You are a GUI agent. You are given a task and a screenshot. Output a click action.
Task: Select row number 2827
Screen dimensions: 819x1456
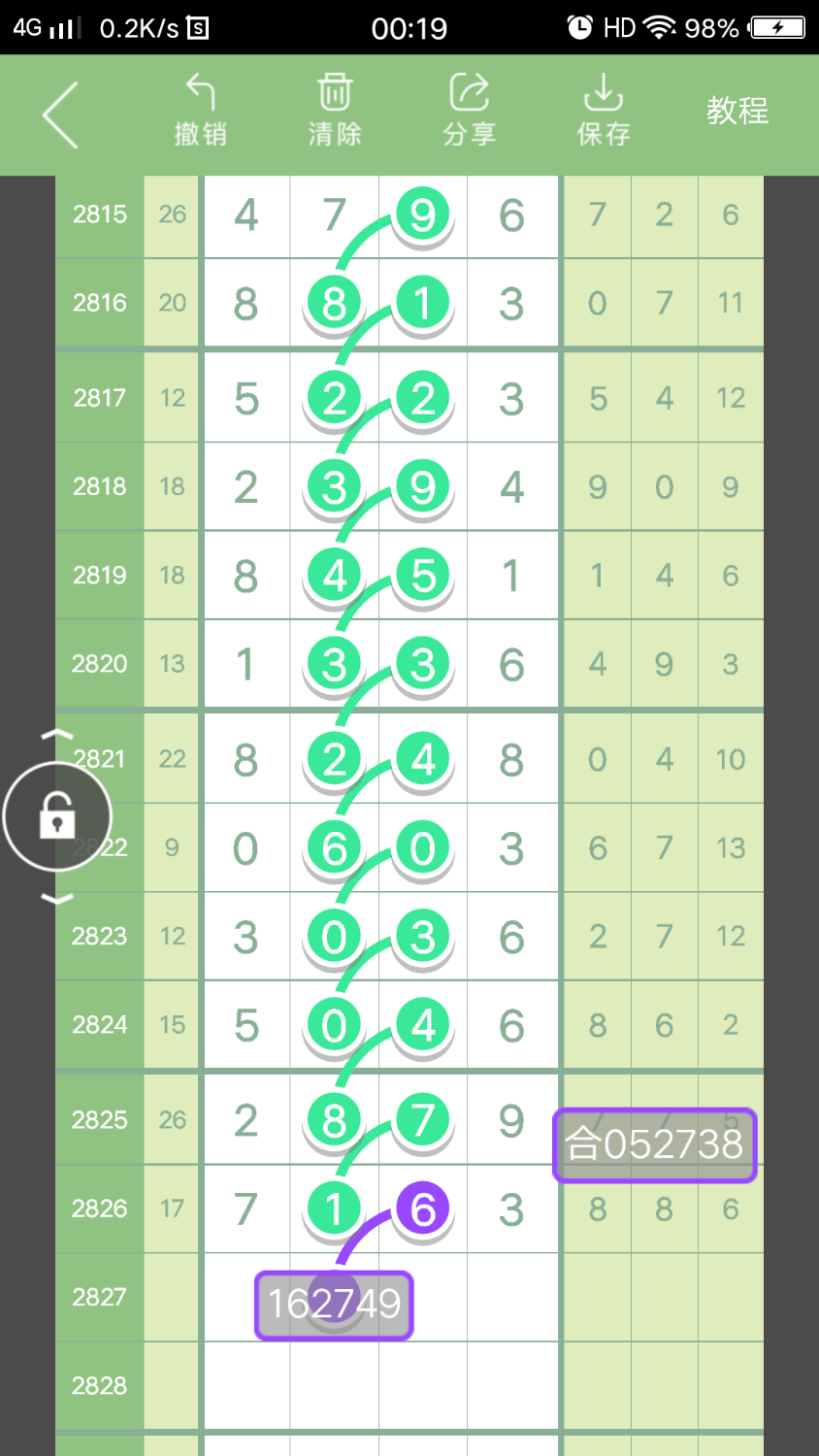coord(98,1296)
